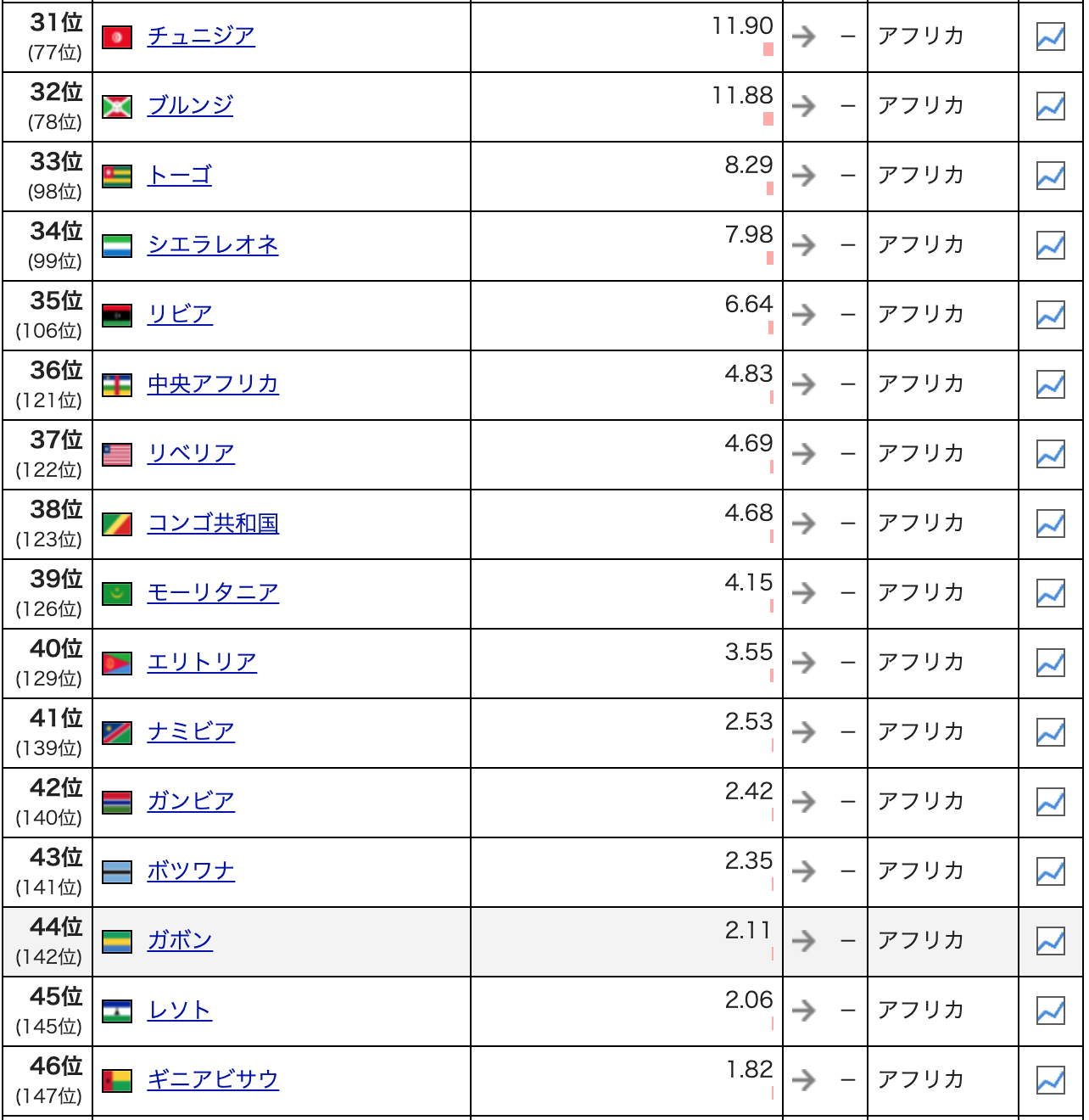
Task: Open the ガンビア link
Action: [x=191, y=802]
